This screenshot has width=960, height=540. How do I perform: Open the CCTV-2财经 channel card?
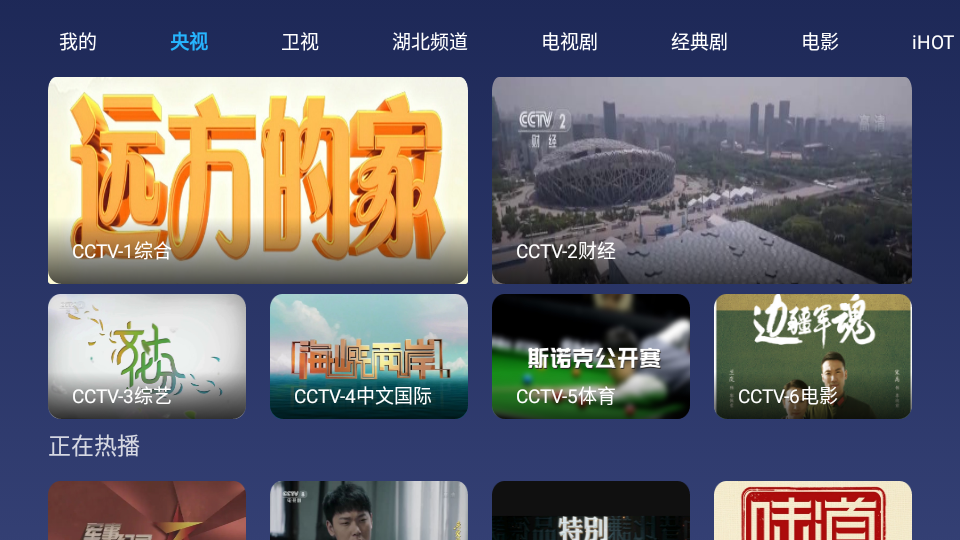pyautogui.click(x=702, y=180)
